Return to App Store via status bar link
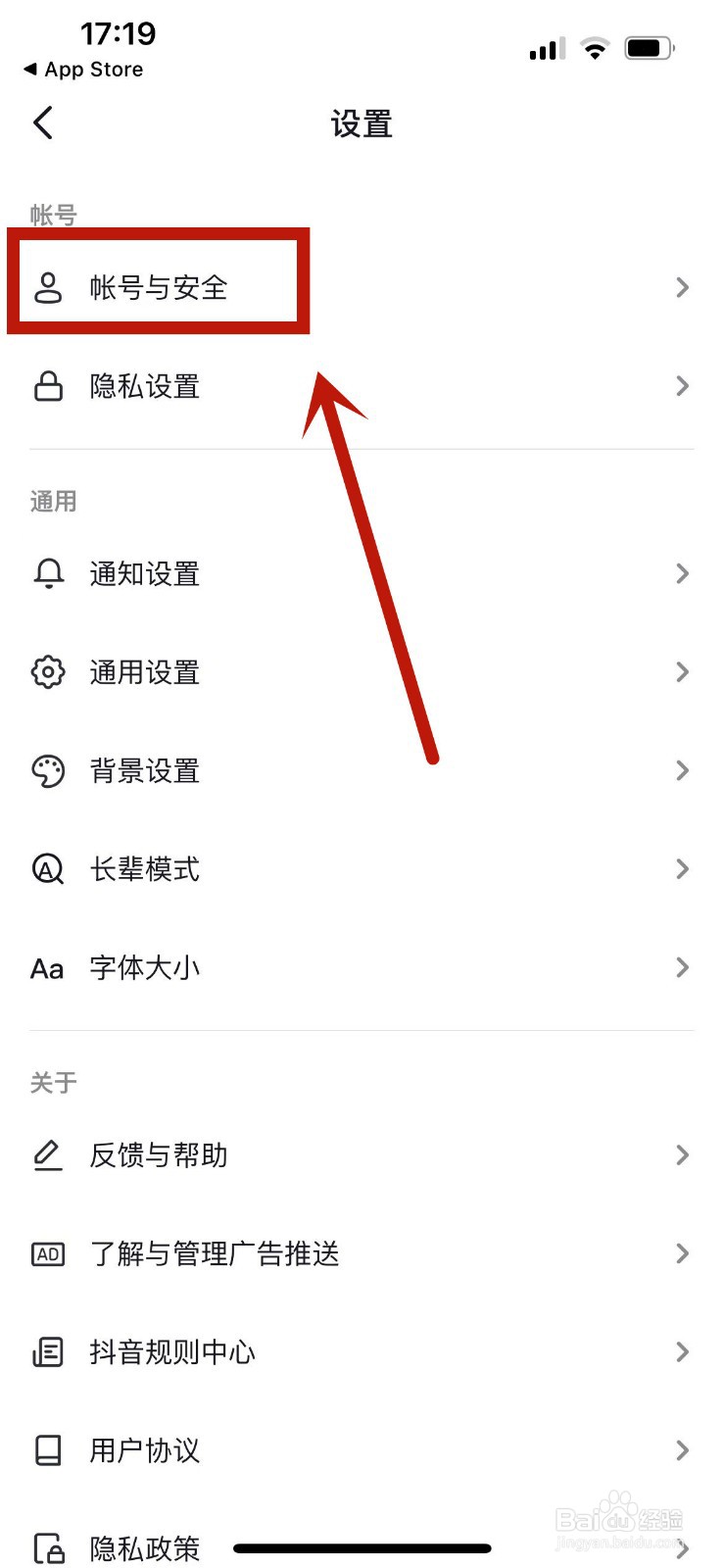Image resolution: width=724 pixels, height=1568 pixels. pos(82,69)
